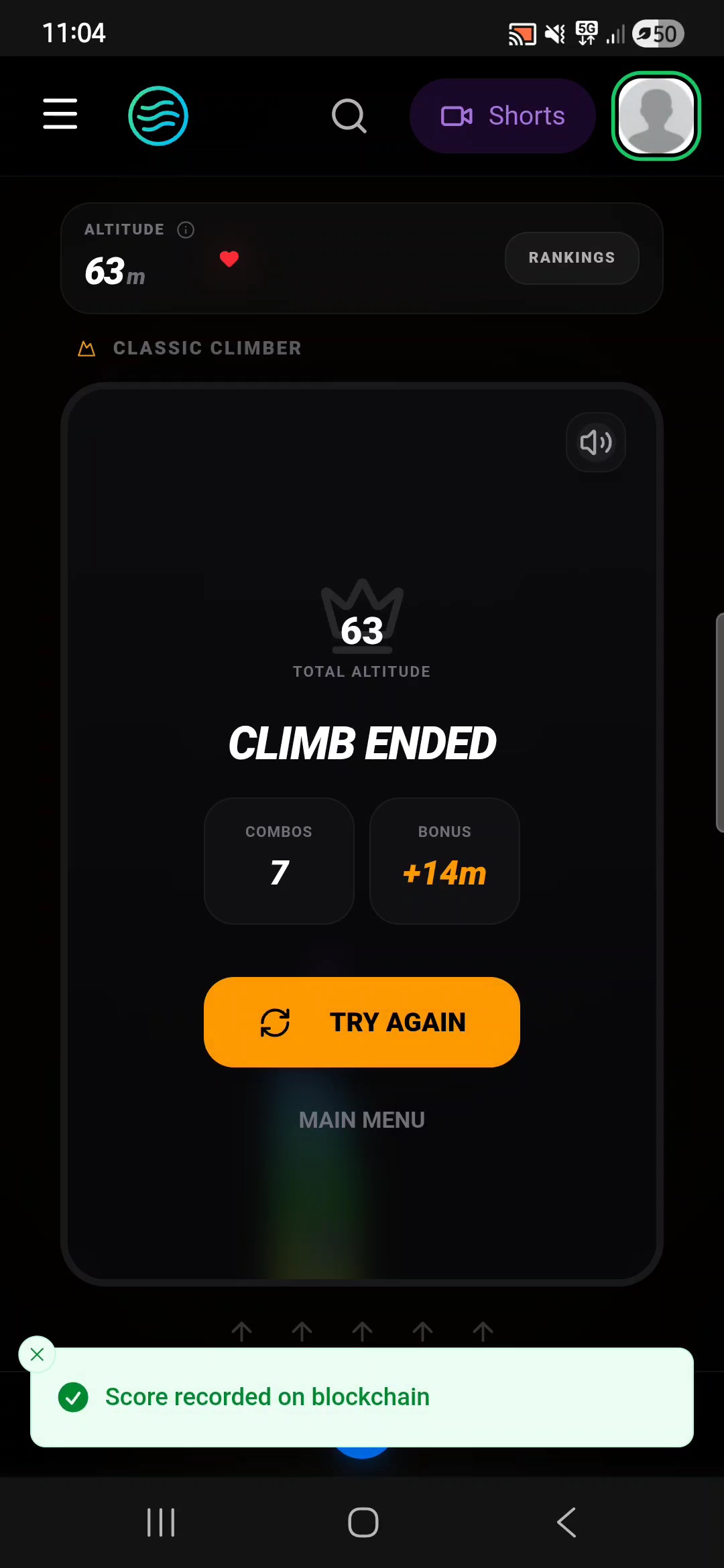Dismiss the blockchain score notification

click(37, 1354)
